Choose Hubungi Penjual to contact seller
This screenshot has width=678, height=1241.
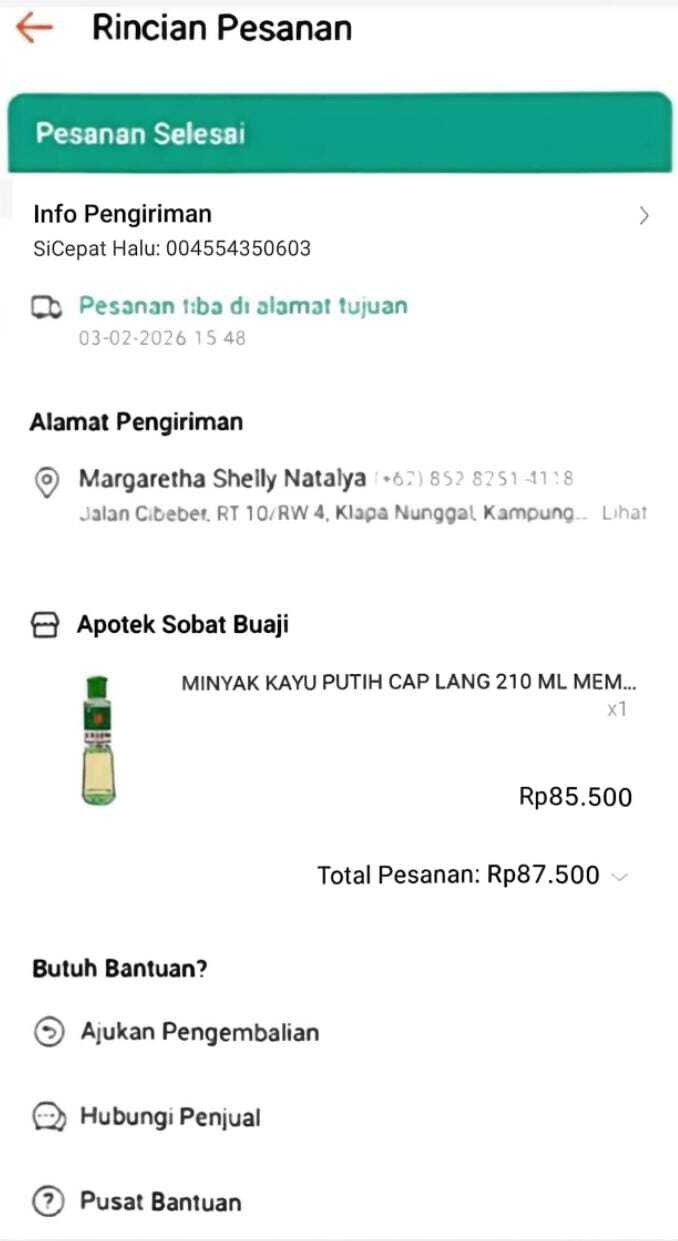pos(170,1117)
